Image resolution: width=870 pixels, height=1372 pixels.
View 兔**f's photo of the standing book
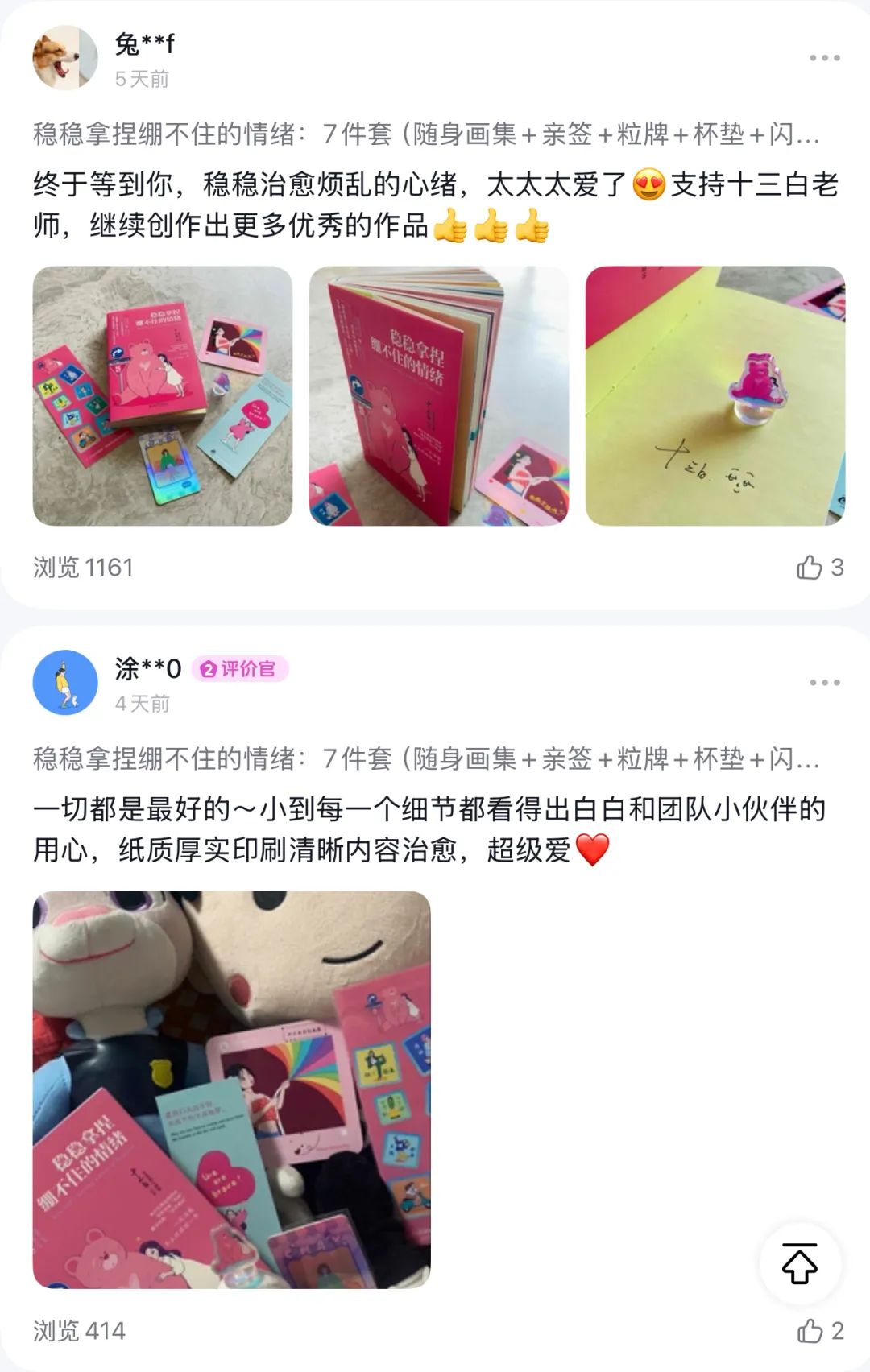[x=439, y=396]
